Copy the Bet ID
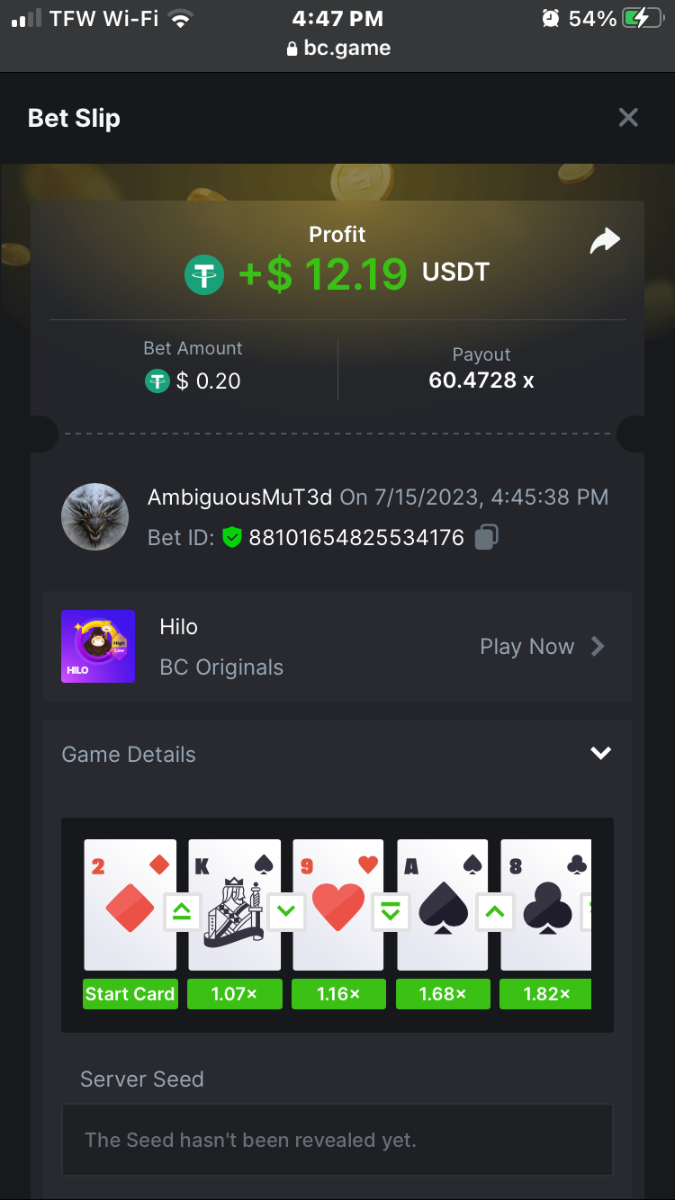This screenshot has width=675, height=1200. click(x=487, y=537)
